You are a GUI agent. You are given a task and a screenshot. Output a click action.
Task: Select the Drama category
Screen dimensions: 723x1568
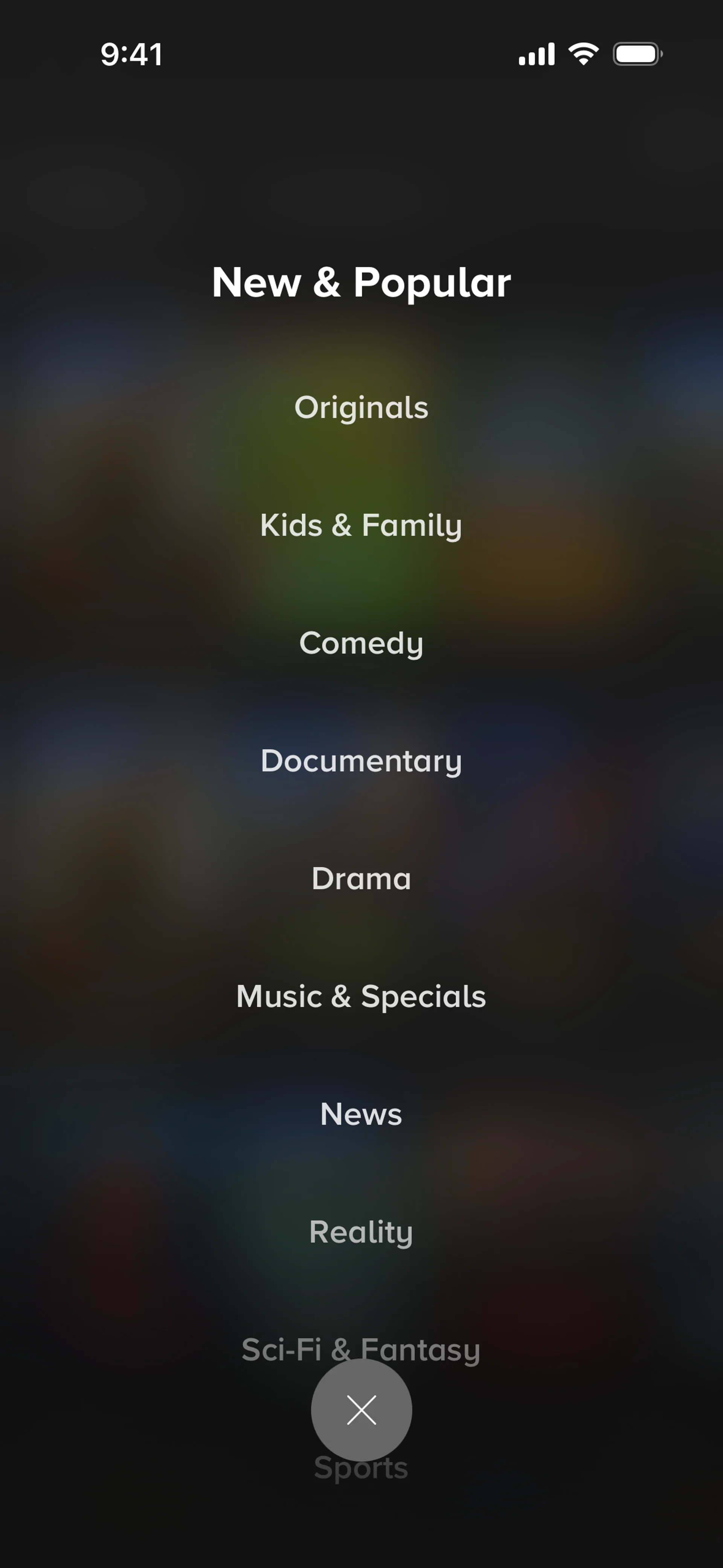pyautogui.click(x=361, y=878)
